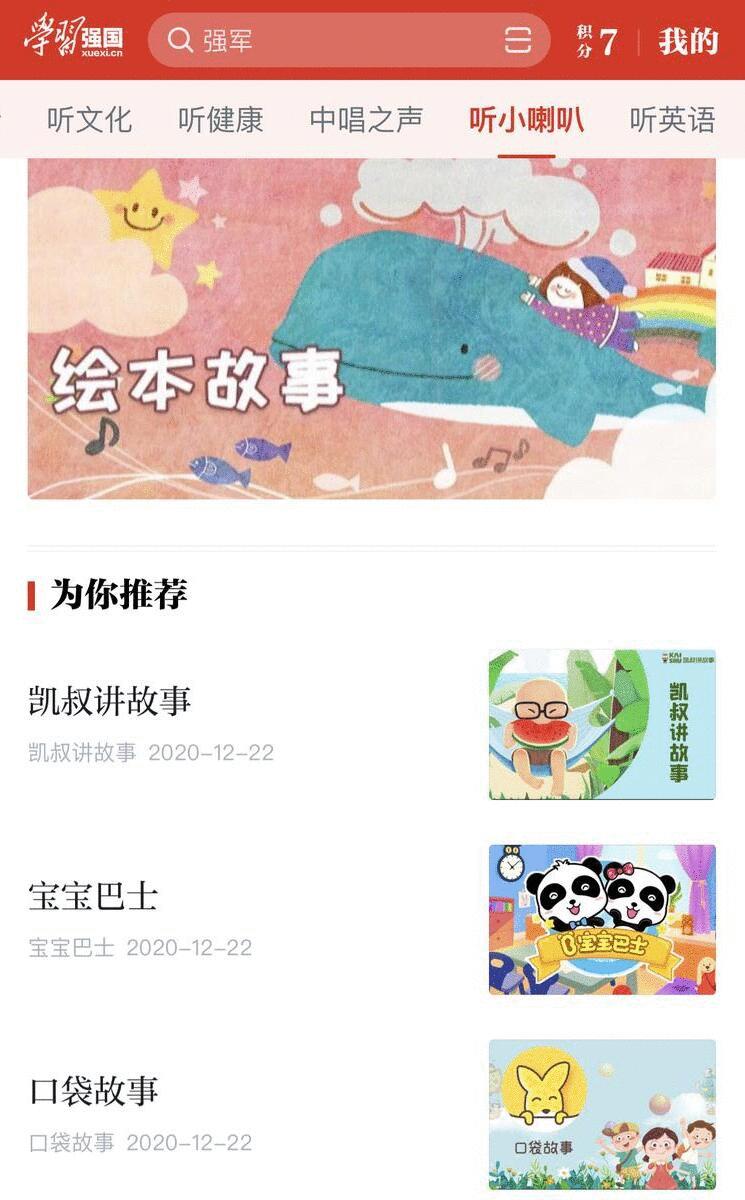Open the scan icon beside the search bar

[519, 41]
